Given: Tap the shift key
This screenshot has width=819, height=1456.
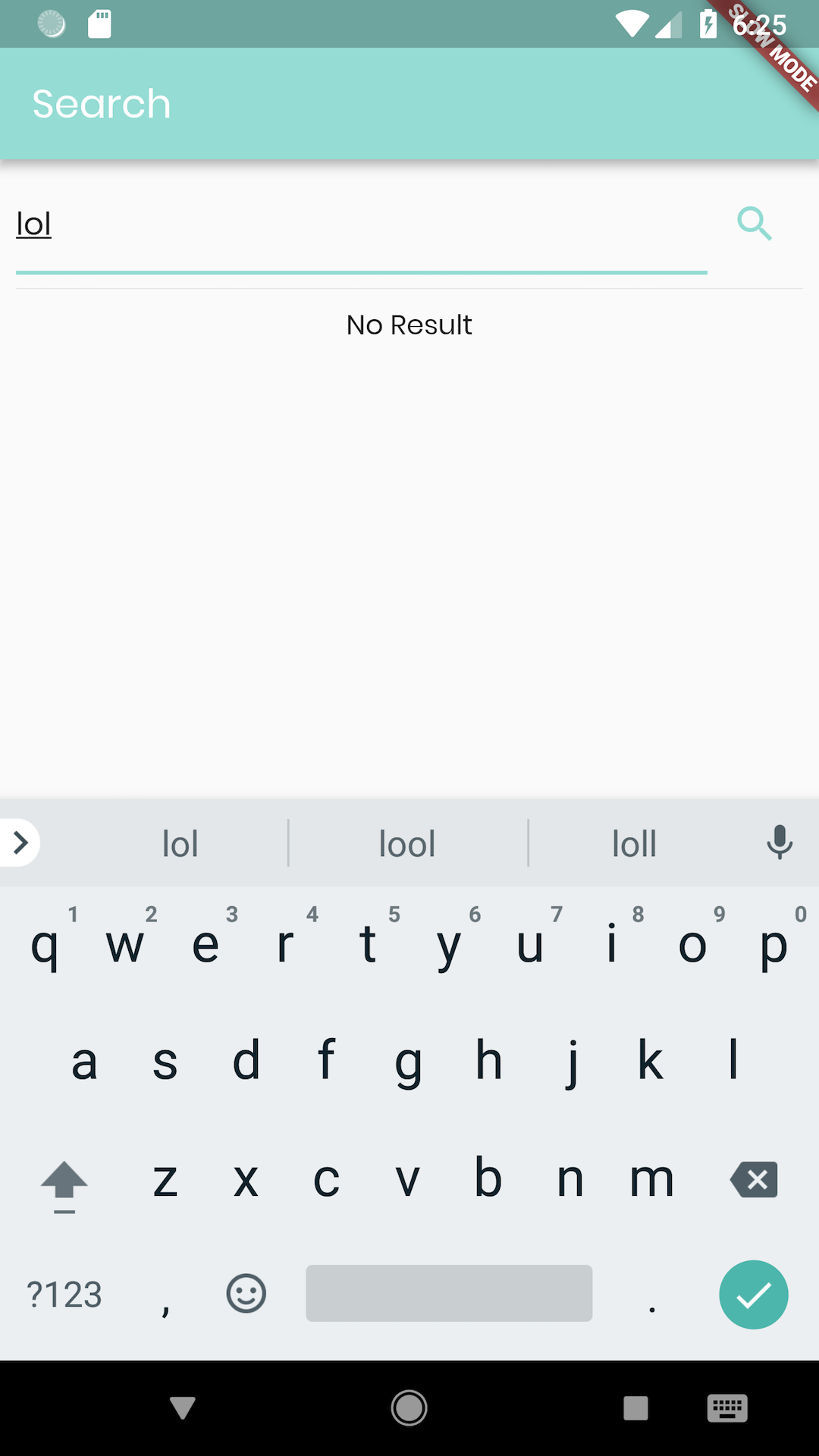Looking at the screenshot, I should click(64, 1186).
